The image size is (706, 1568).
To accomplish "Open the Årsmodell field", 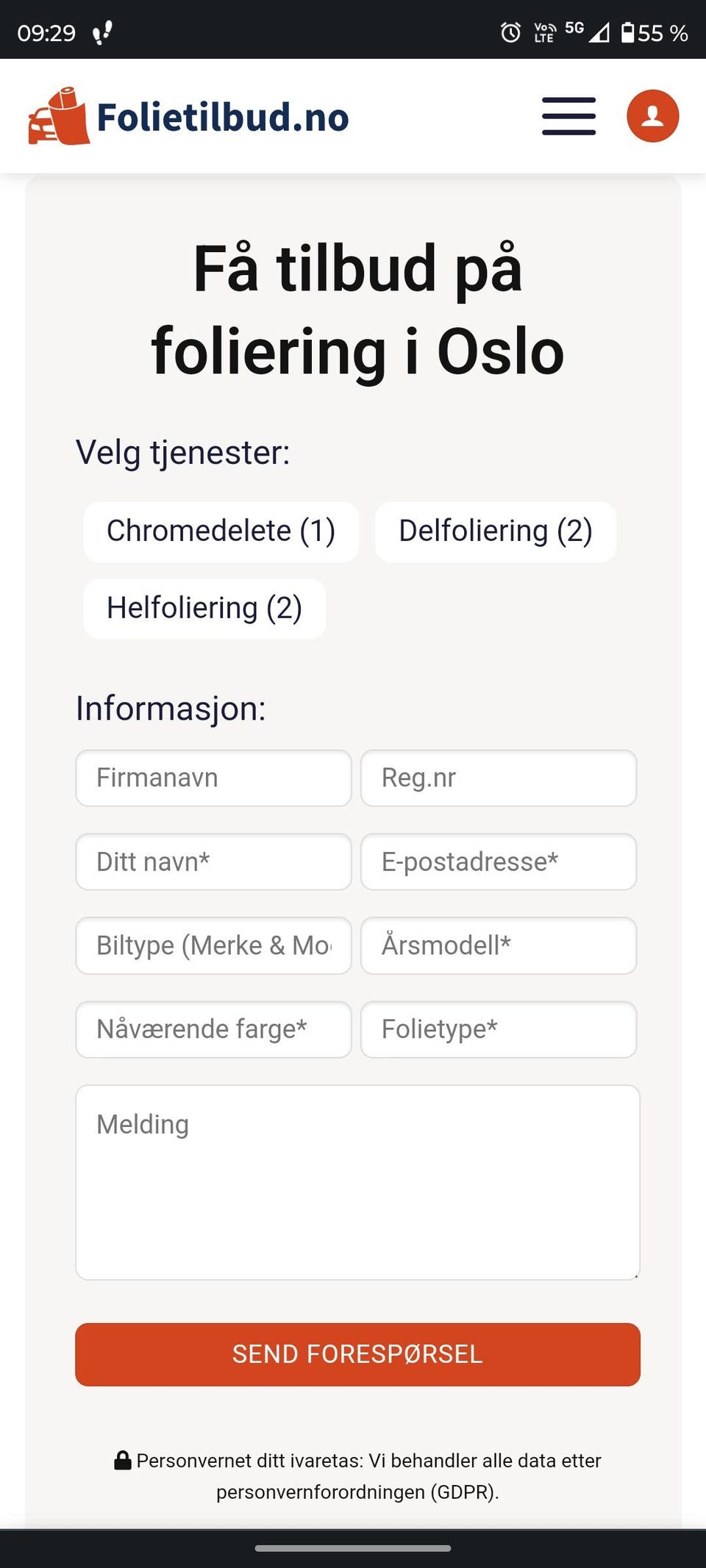I will [x=499, y=946].
